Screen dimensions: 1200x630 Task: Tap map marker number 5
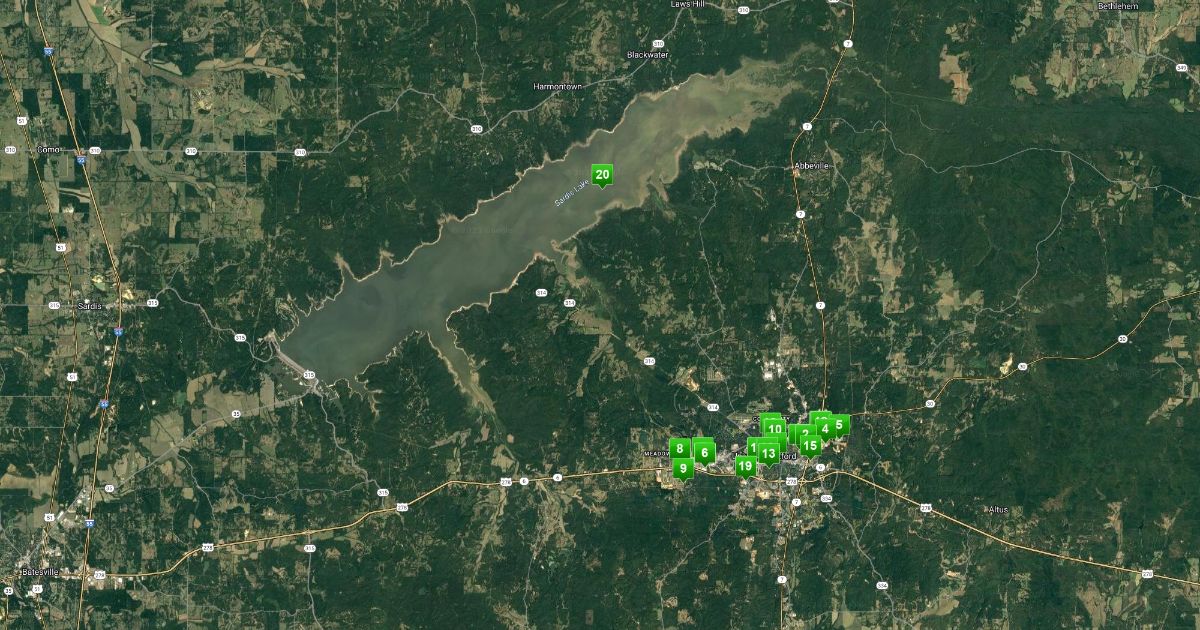[839, 424]
